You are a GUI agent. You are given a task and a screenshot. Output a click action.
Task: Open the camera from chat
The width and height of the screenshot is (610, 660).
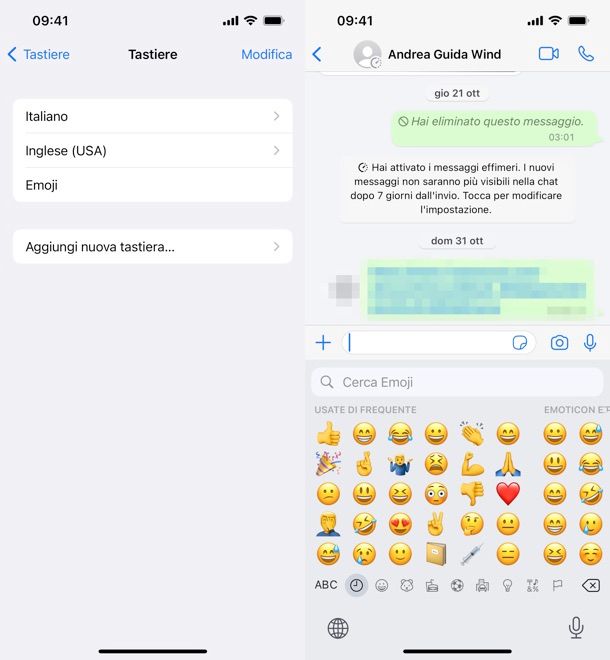pos(559,343)
